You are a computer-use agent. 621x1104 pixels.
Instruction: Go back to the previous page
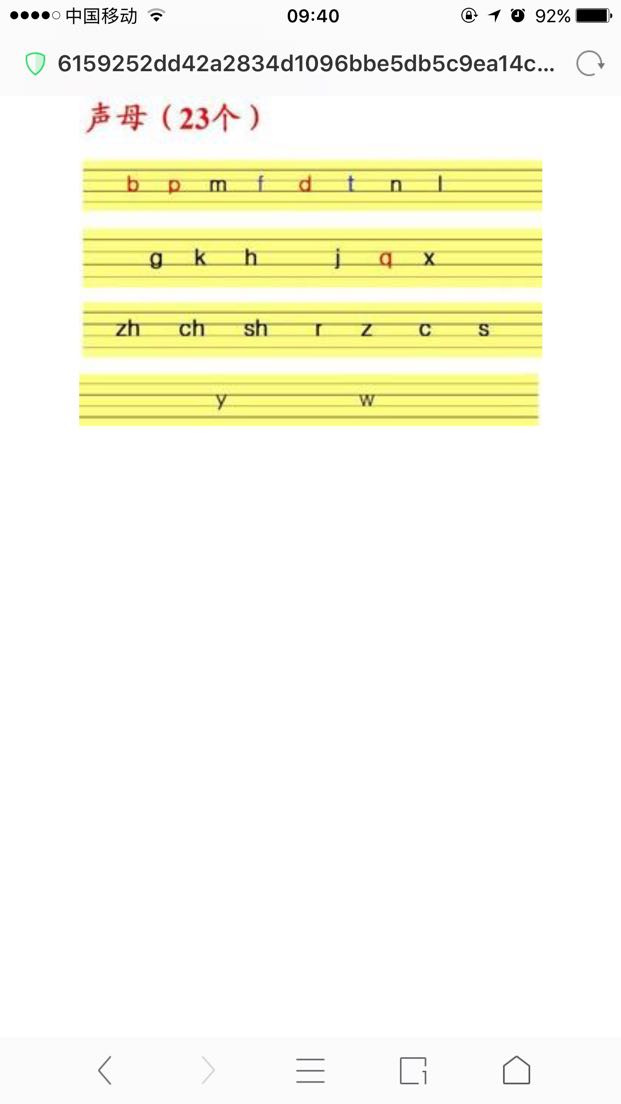[x=104, y=1070]
